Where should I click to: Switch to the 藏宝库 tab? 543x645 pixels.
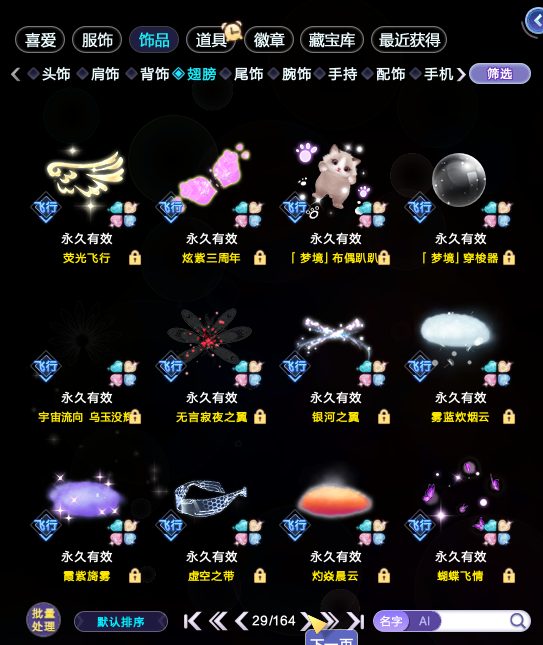click(332, 40)
